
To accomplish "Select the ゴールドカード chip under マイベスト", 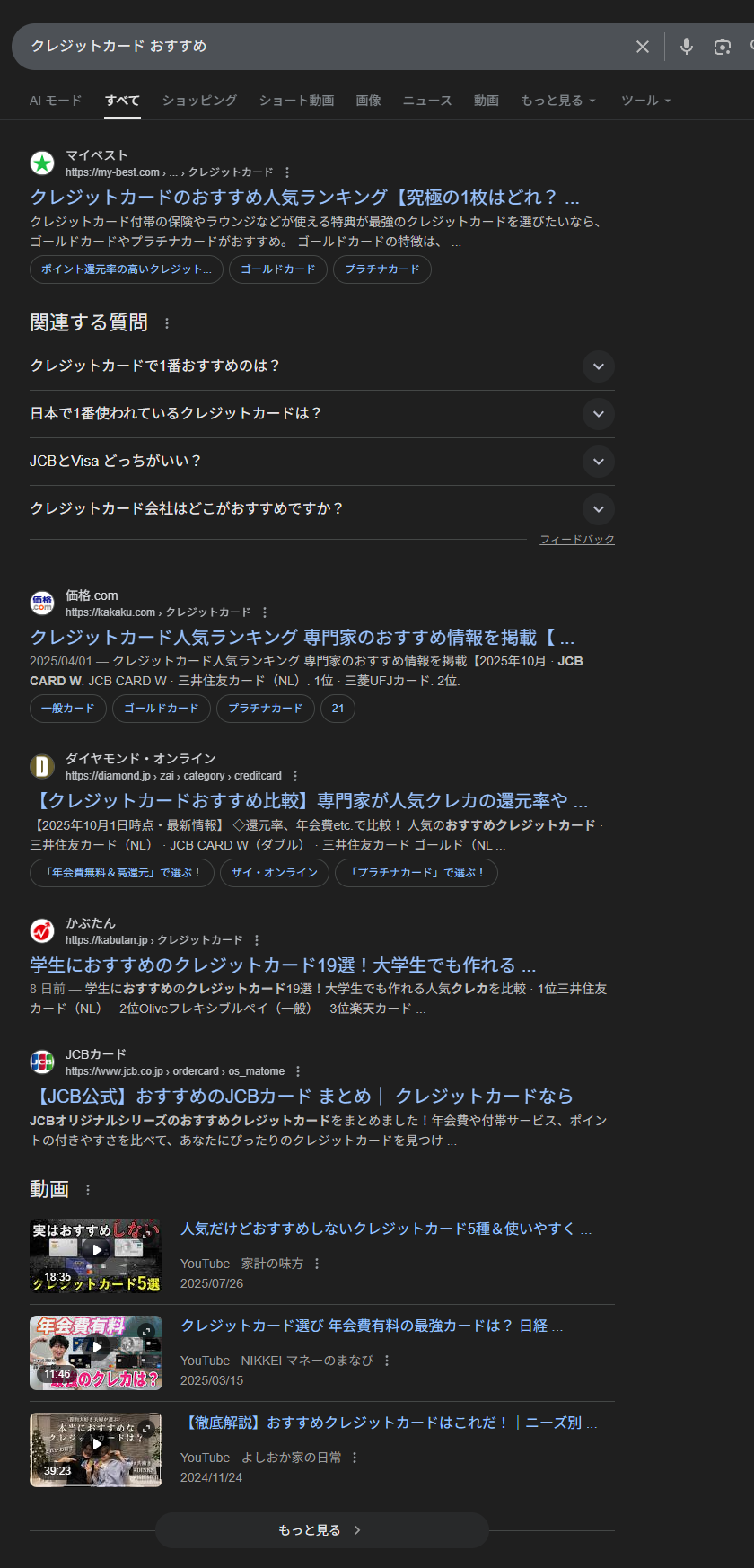I will tap(278, 269).
